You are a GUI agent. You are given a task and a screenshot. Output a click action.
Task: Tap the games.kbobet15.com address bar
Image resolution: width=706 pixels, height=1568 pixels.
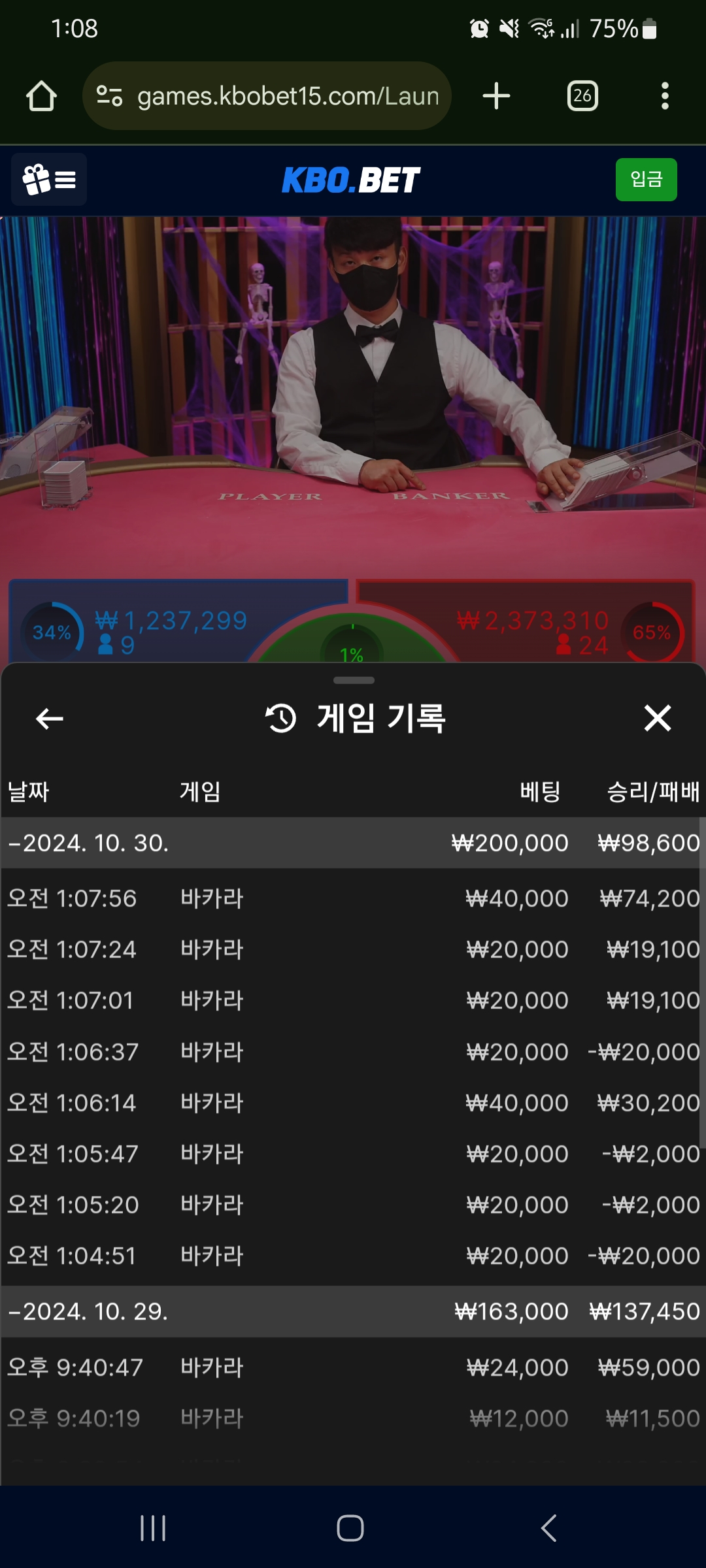tap(267, 96)
